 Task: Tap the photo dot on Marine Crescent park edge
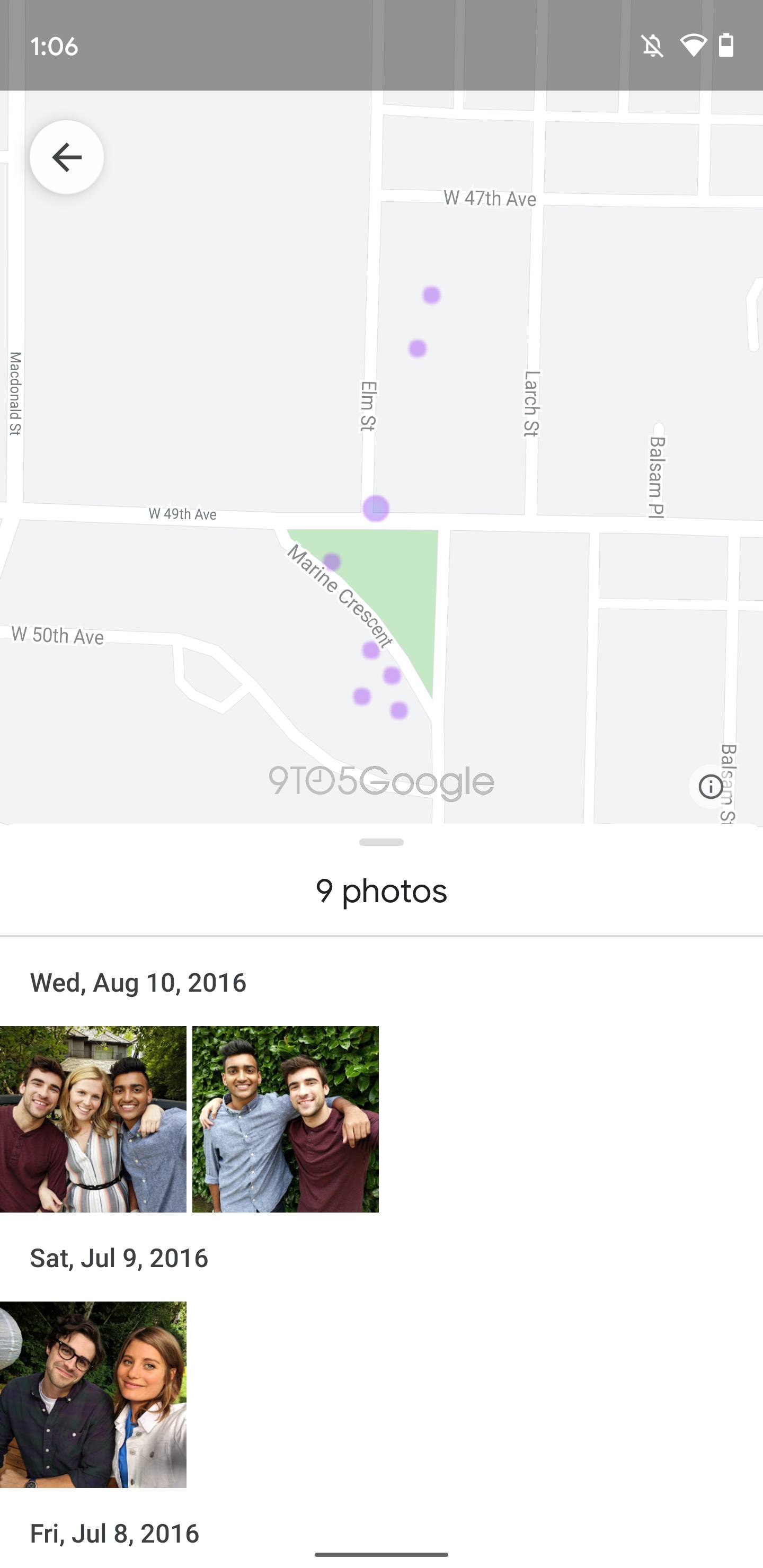tap(332, 562)
